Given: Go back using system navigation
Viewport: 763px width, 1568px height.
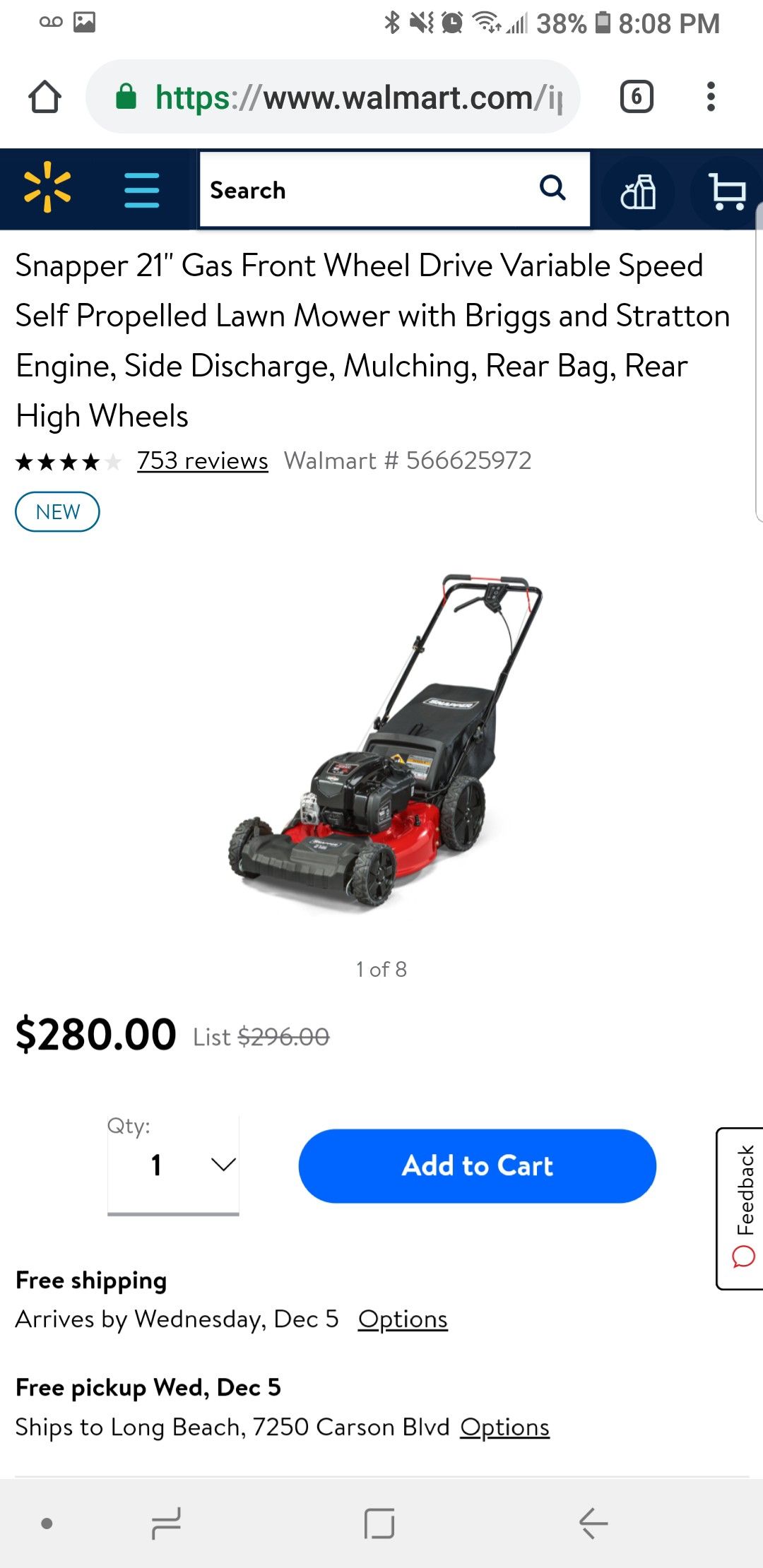Looking at the screenshot, I should point(593,1523).
